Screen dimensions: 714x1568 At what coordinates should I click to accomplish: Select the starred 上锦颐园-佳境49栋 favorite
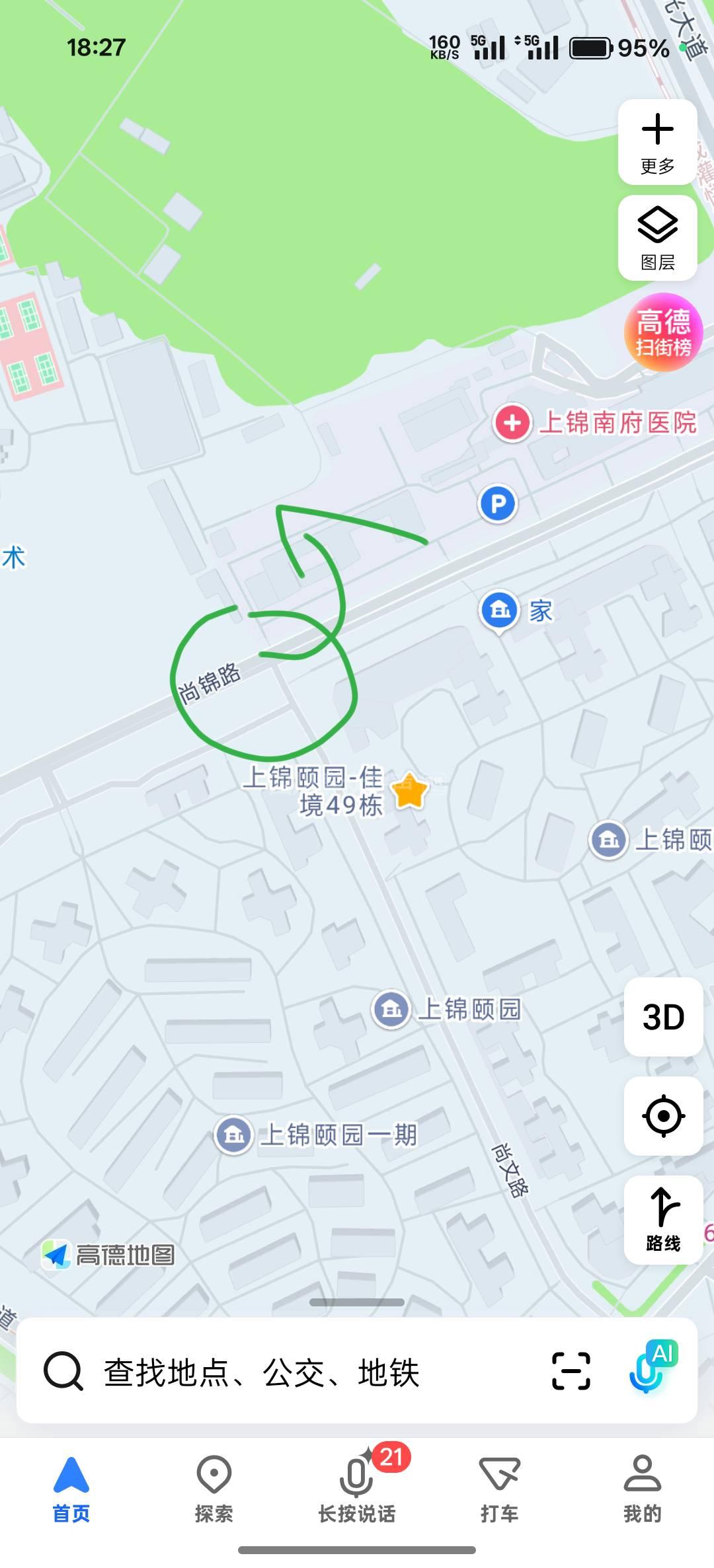pos(409,791)
